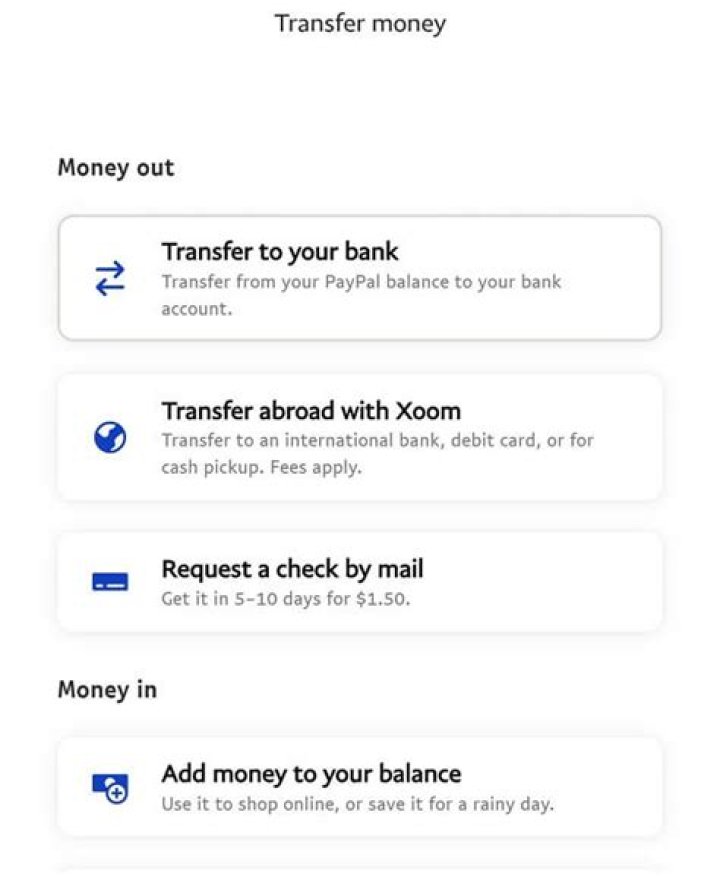The height and width of the screenshot is (876, 720).
Task: Click the Transfer money page title
Action: tap(360, 23)
